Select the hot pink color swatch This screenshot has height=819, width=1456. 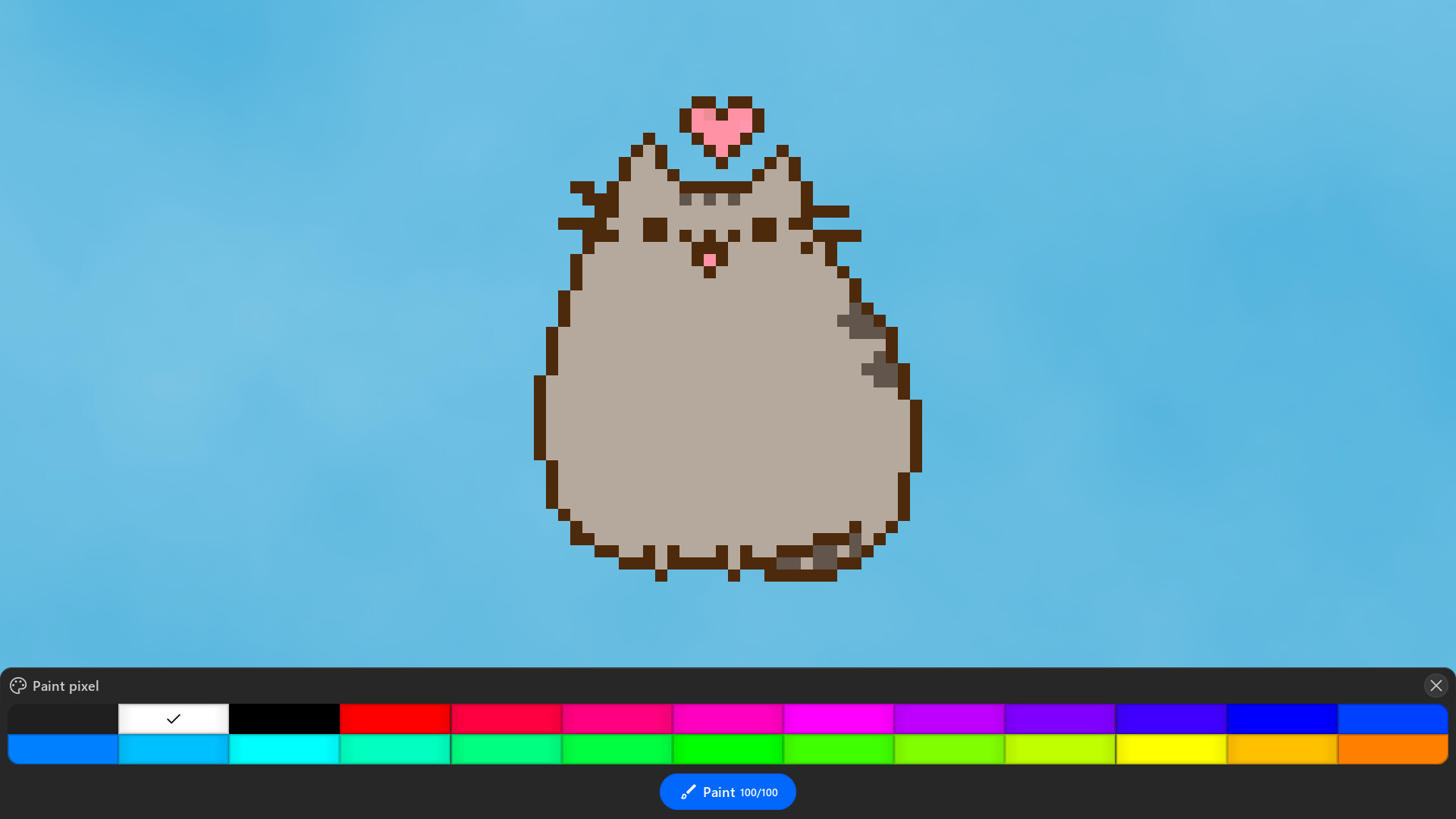[x=617, y=718]
